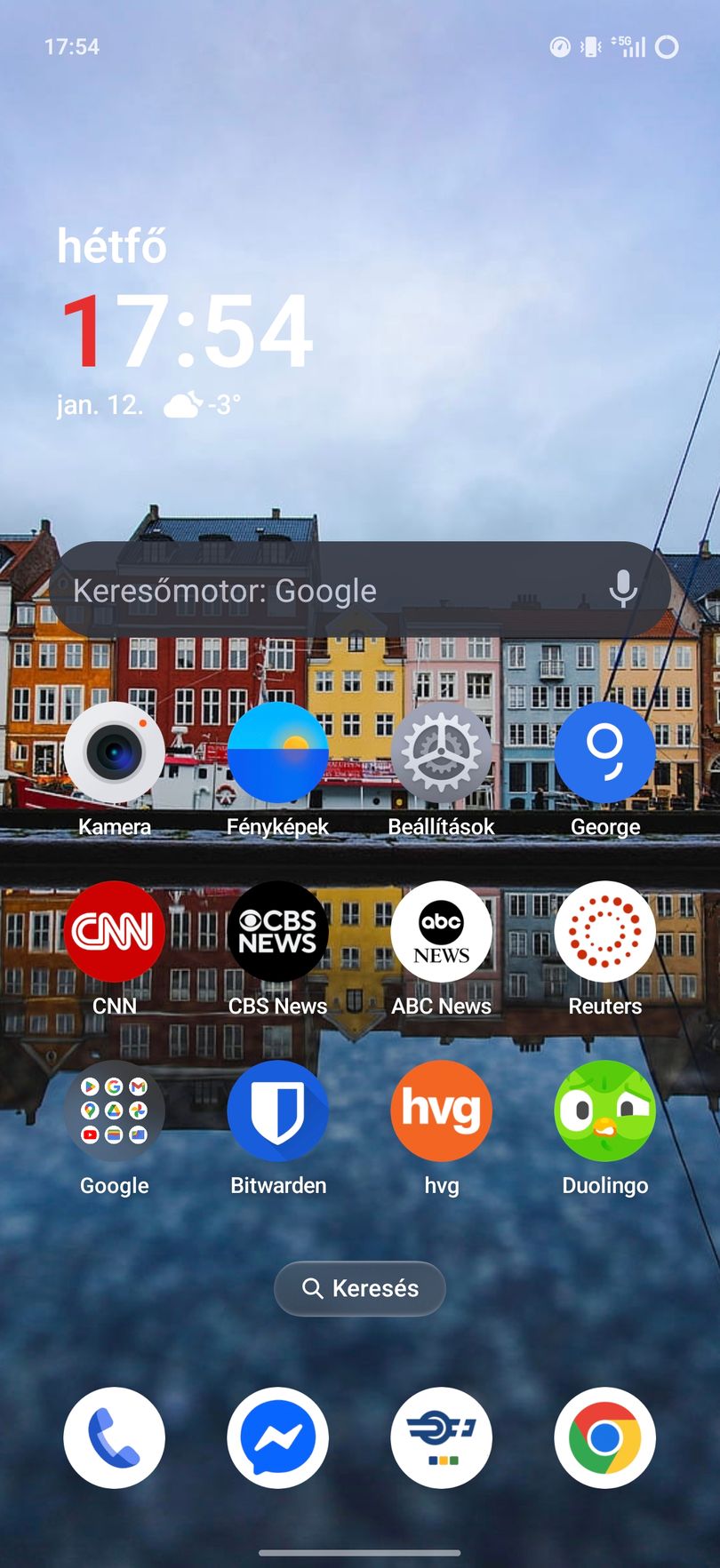This screenshot has height=1568, width=720.
Task: Open the Phone dialer in the dock
Action: pyautogui.click(x=115, y=1438)
